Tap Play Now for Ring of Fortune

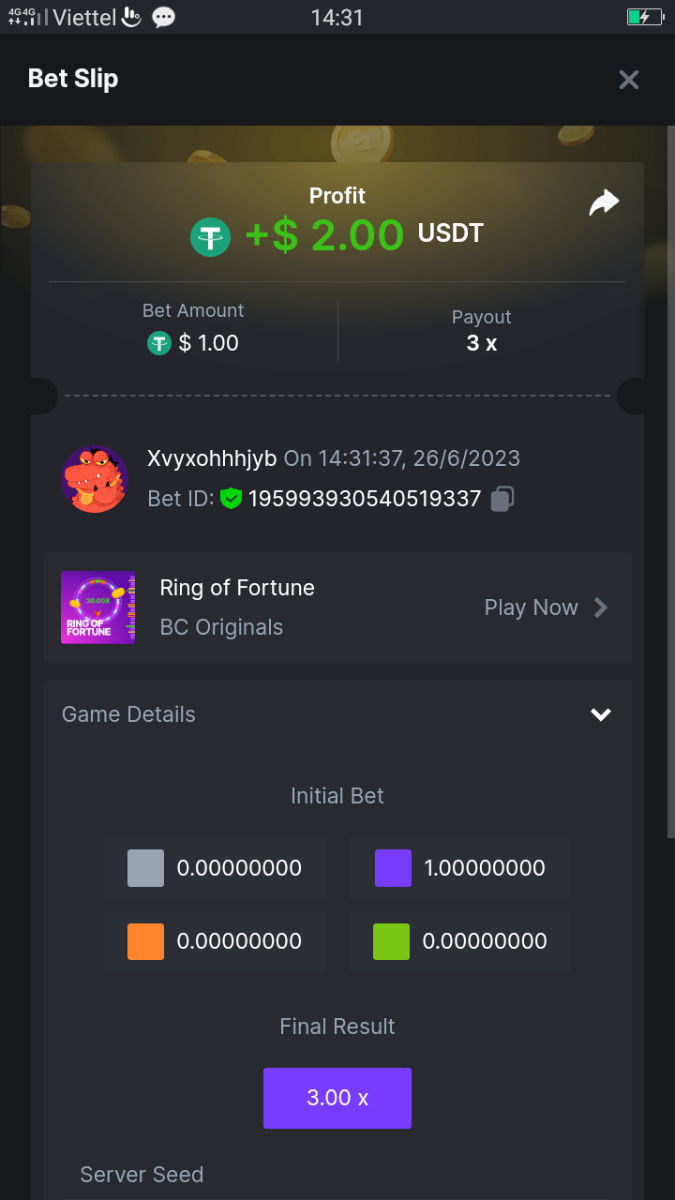pyautogui.click(x=545, y=607)
